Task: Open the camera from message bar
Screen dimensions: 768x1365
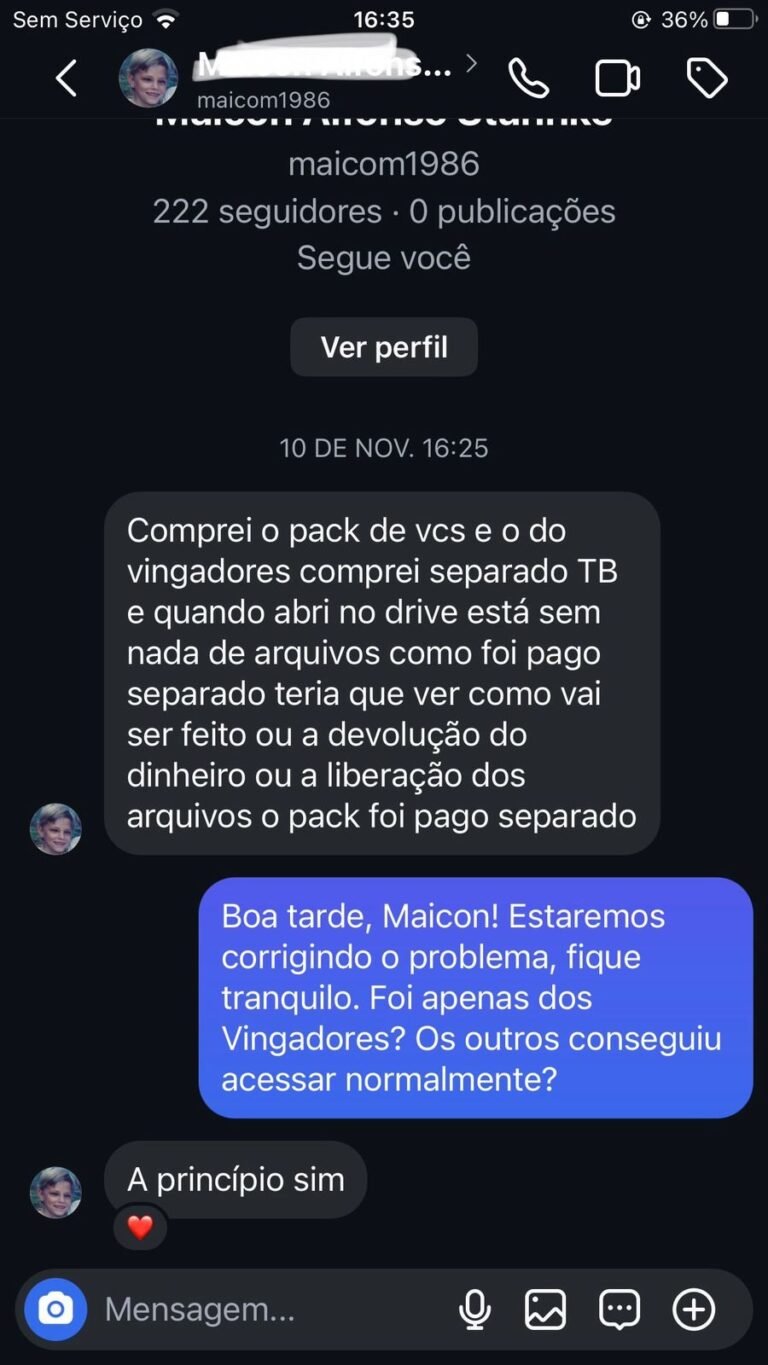Action: pyautogui.click(x=56, y=1309)
